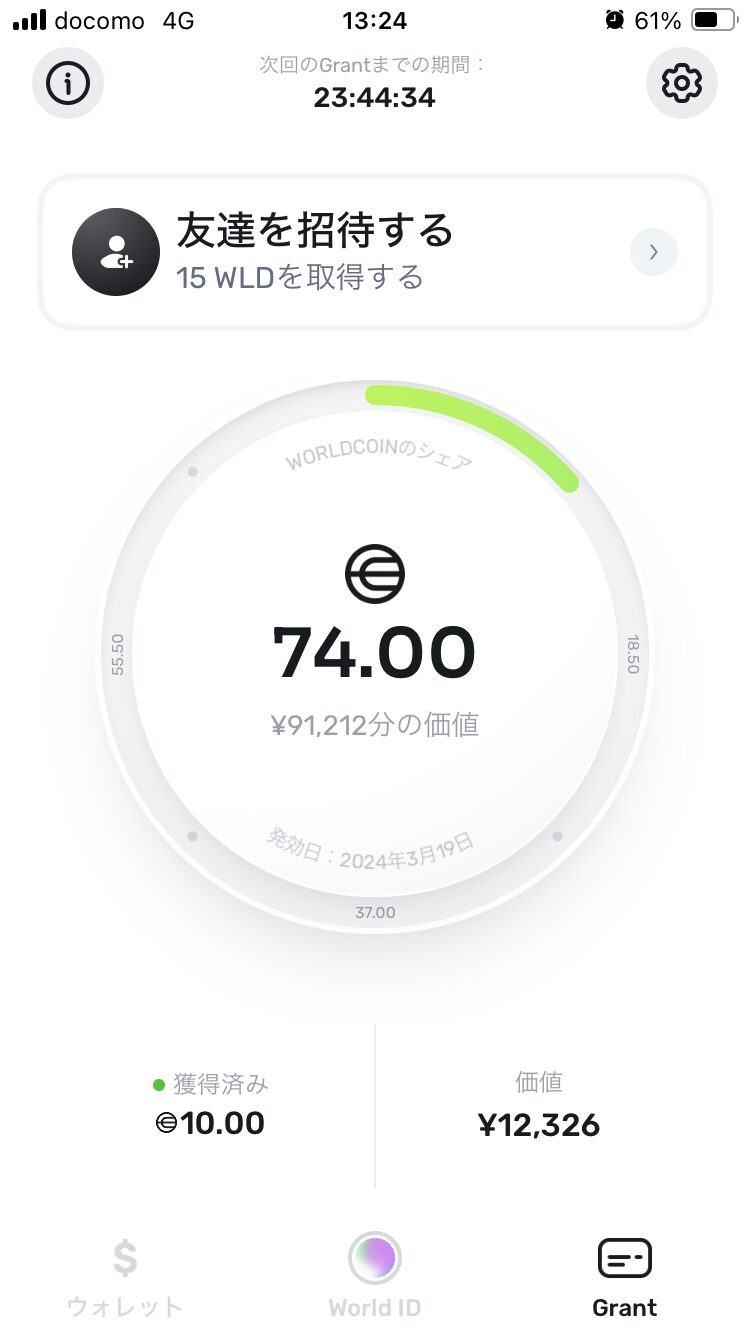Switch to the ウォレット tab
Image resolution: width=750 pixels, height=1334 pixels.
(125, 1277)
